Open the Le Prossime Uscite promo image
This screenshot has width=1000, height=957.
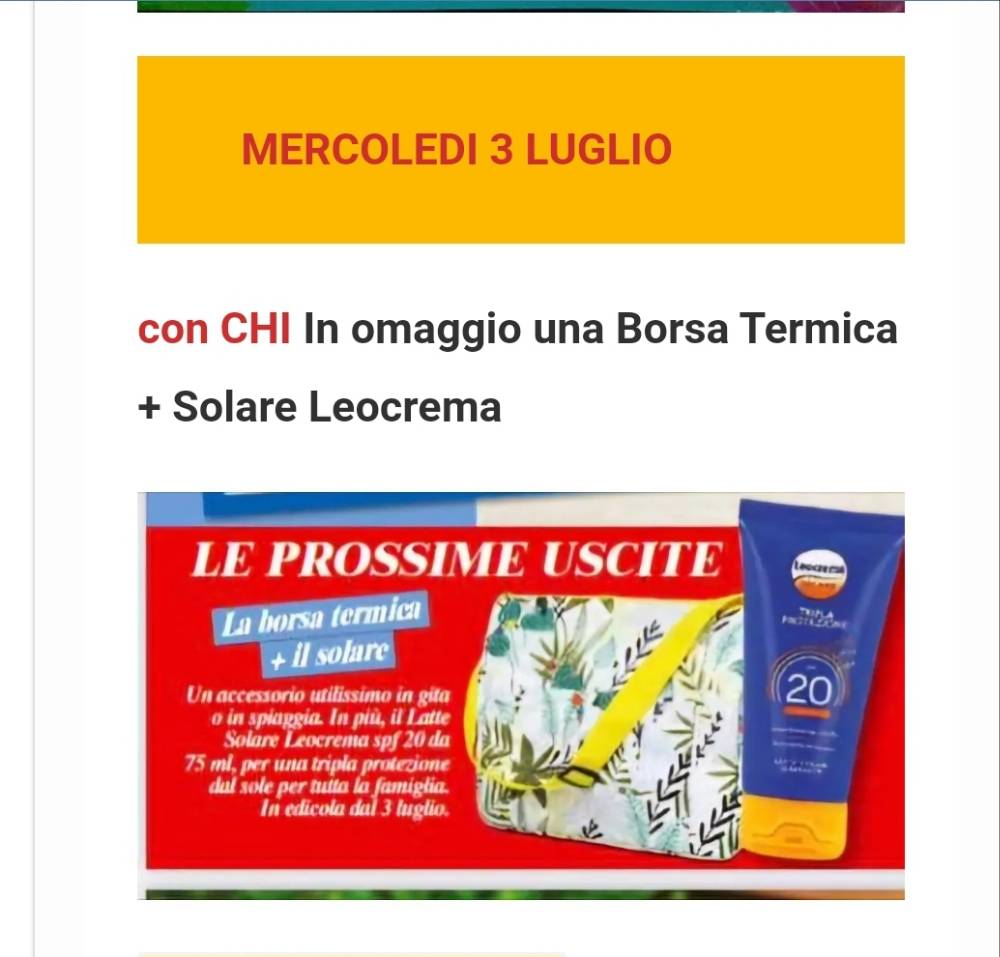pos(520,695)
